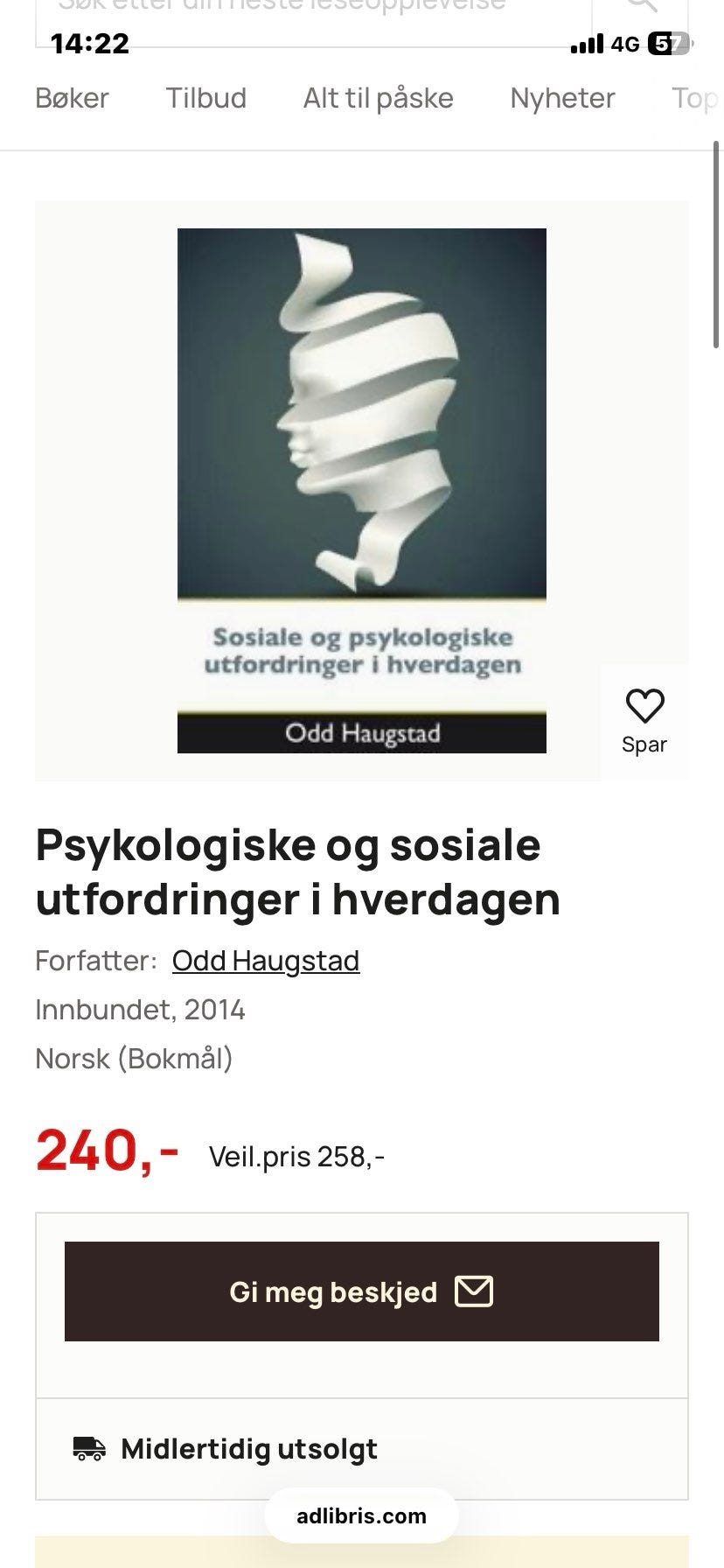Open the Odd Haugstad author link
The height and width of the screenshot is (1568, 724).
click(264, 960)
